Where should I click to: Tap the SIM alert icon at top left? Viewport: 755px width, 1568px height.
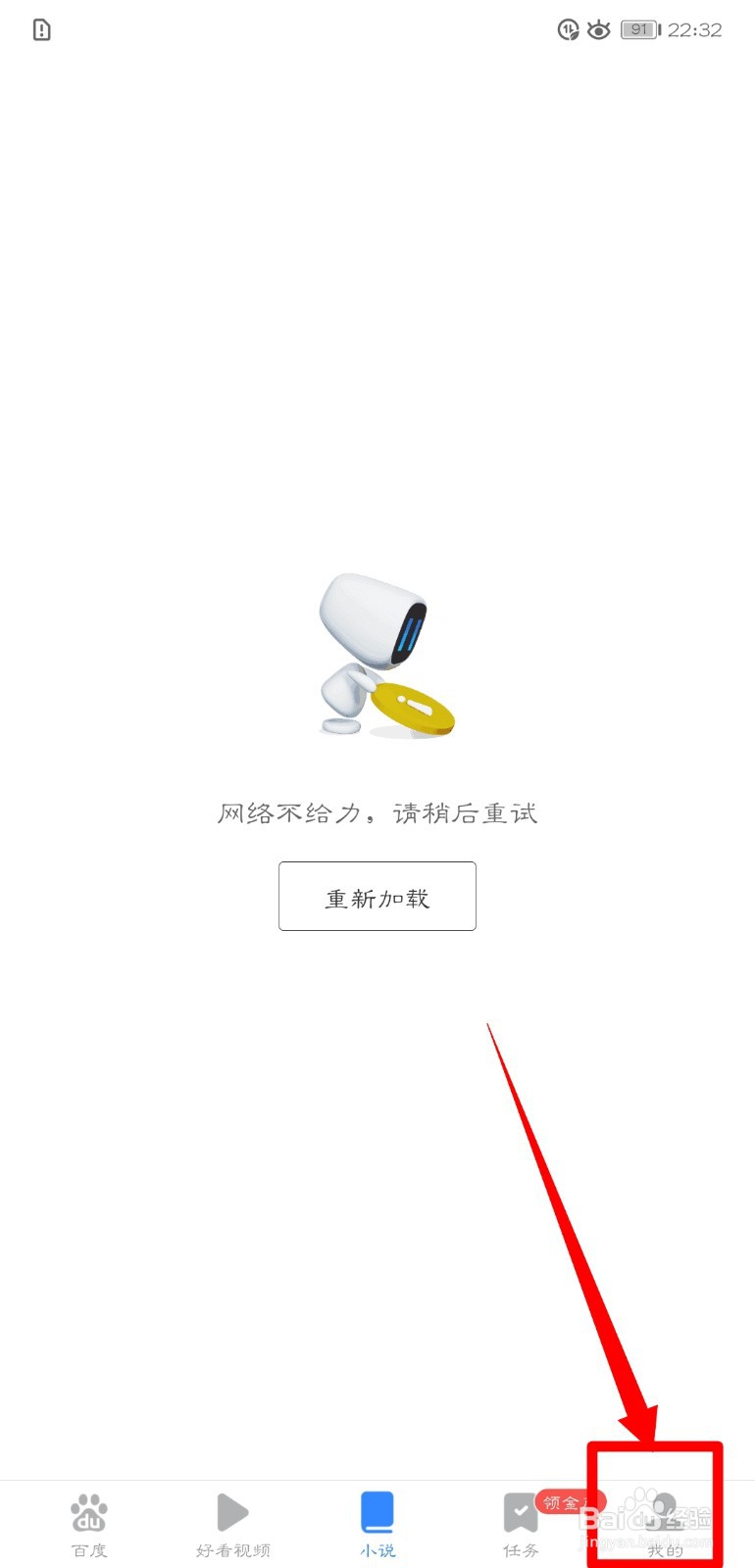[40, 30]
